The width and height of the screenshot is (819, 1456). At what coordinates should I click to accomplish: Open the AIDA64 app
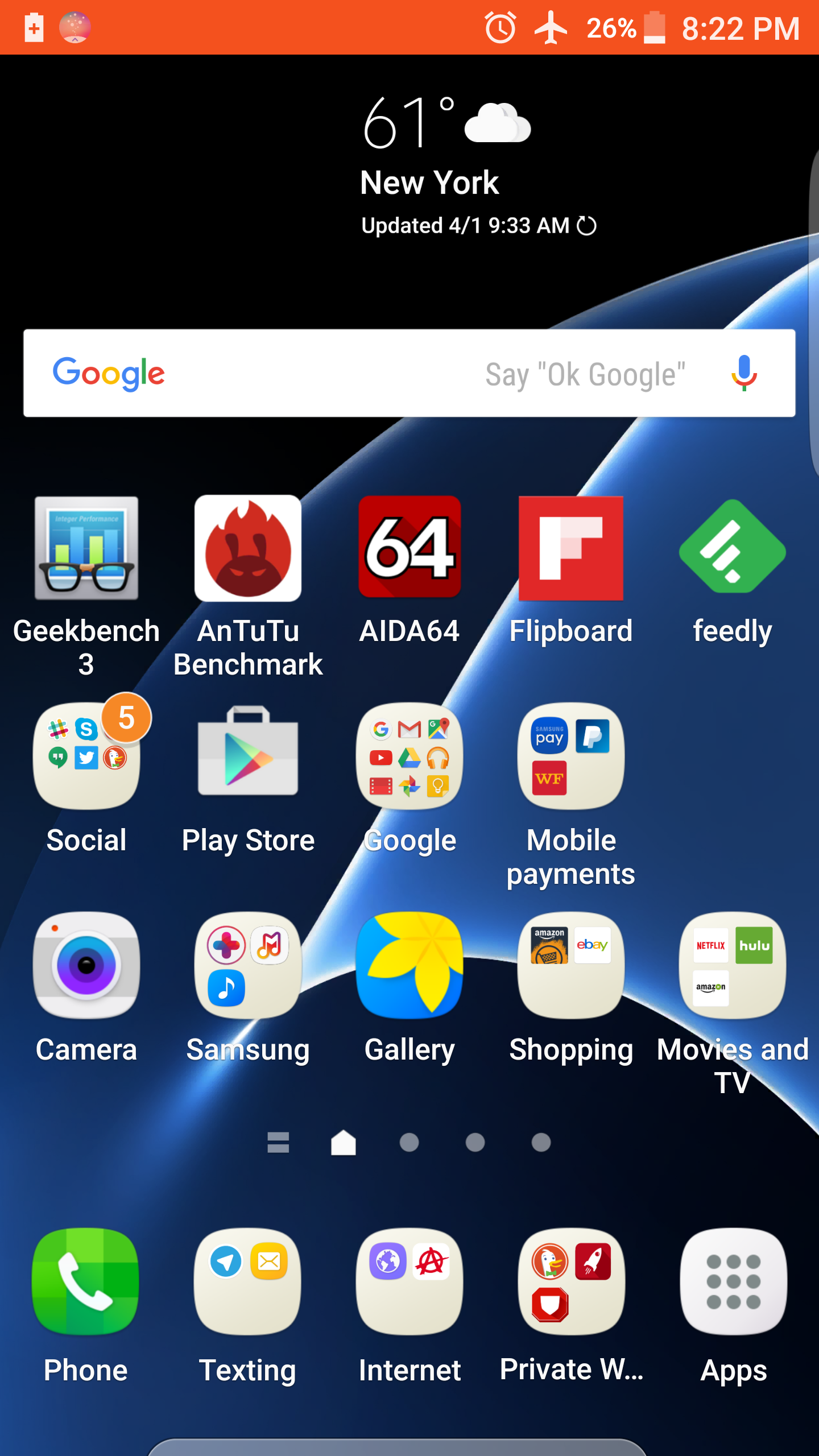(409, 548)
